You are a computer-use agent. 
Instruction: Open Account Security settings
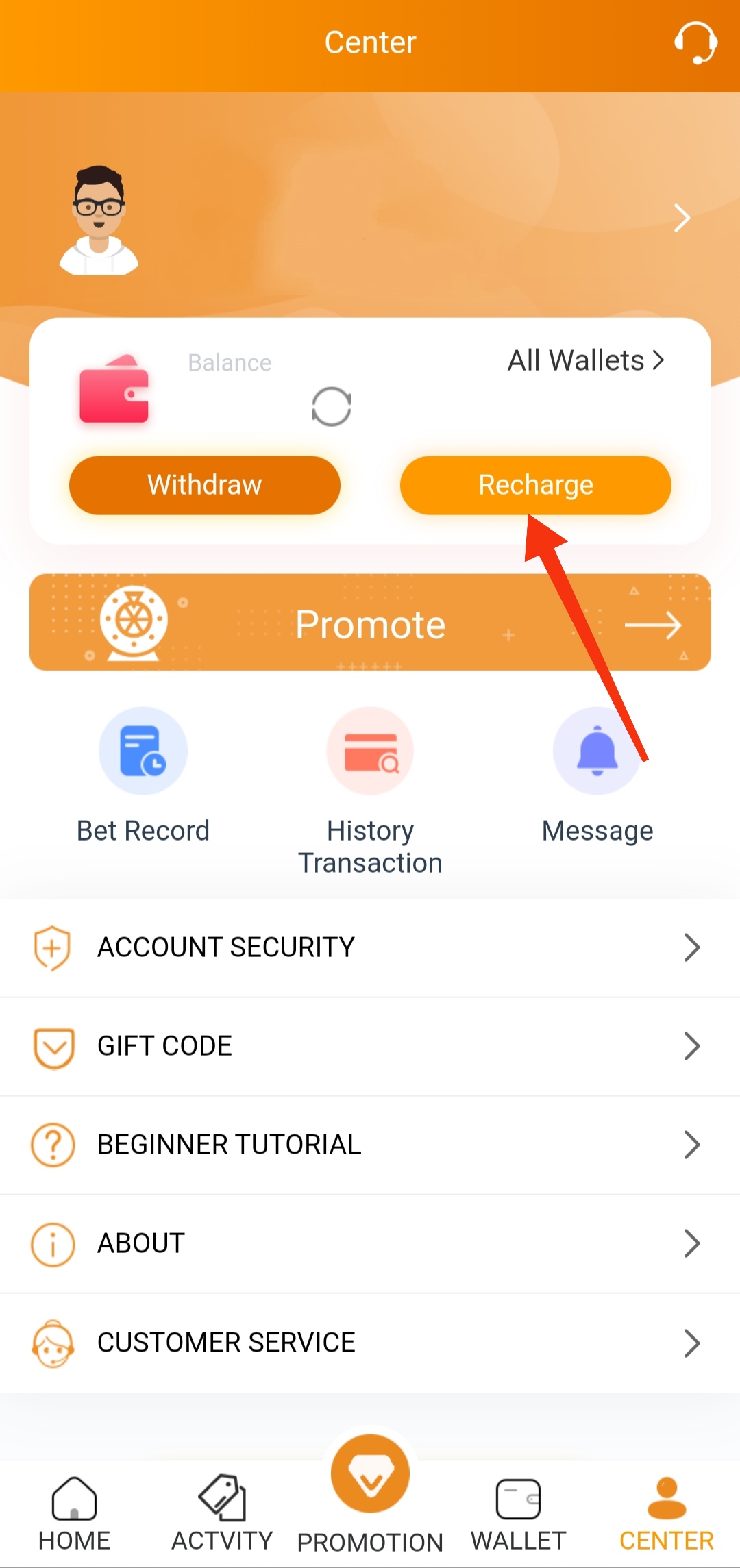click(370, 948)
